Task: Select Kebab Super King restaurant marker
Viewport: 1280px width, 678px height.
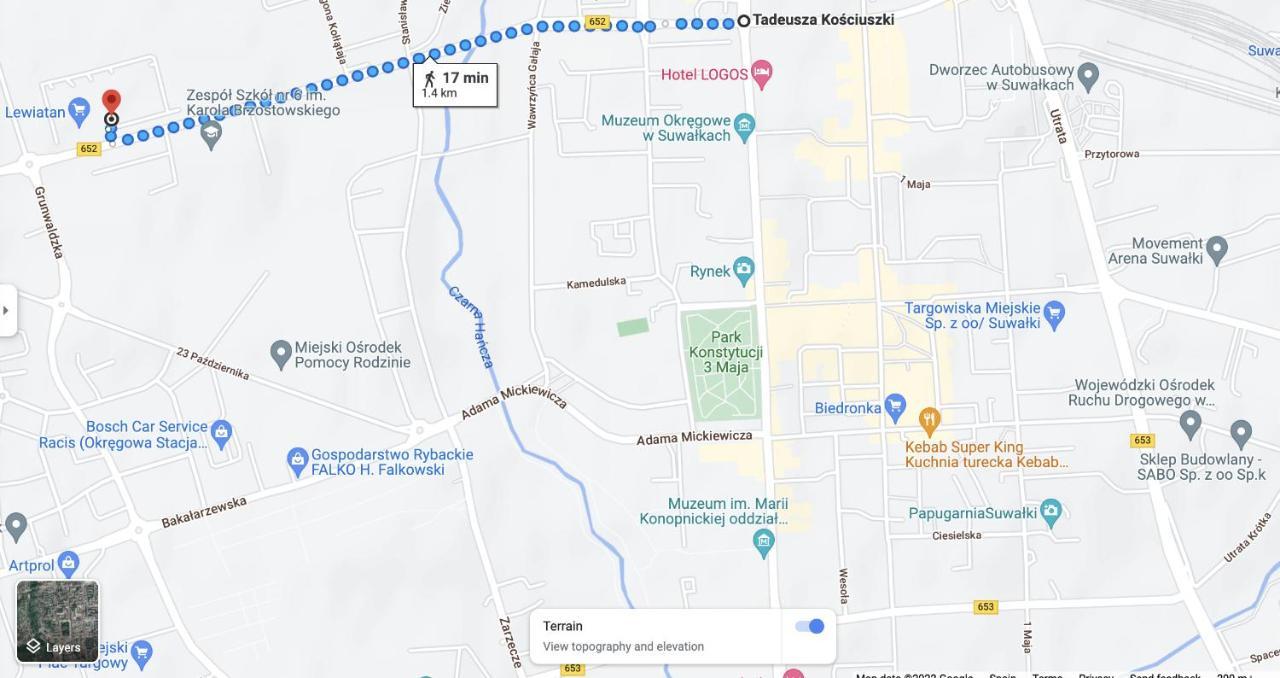Action: 929,420
